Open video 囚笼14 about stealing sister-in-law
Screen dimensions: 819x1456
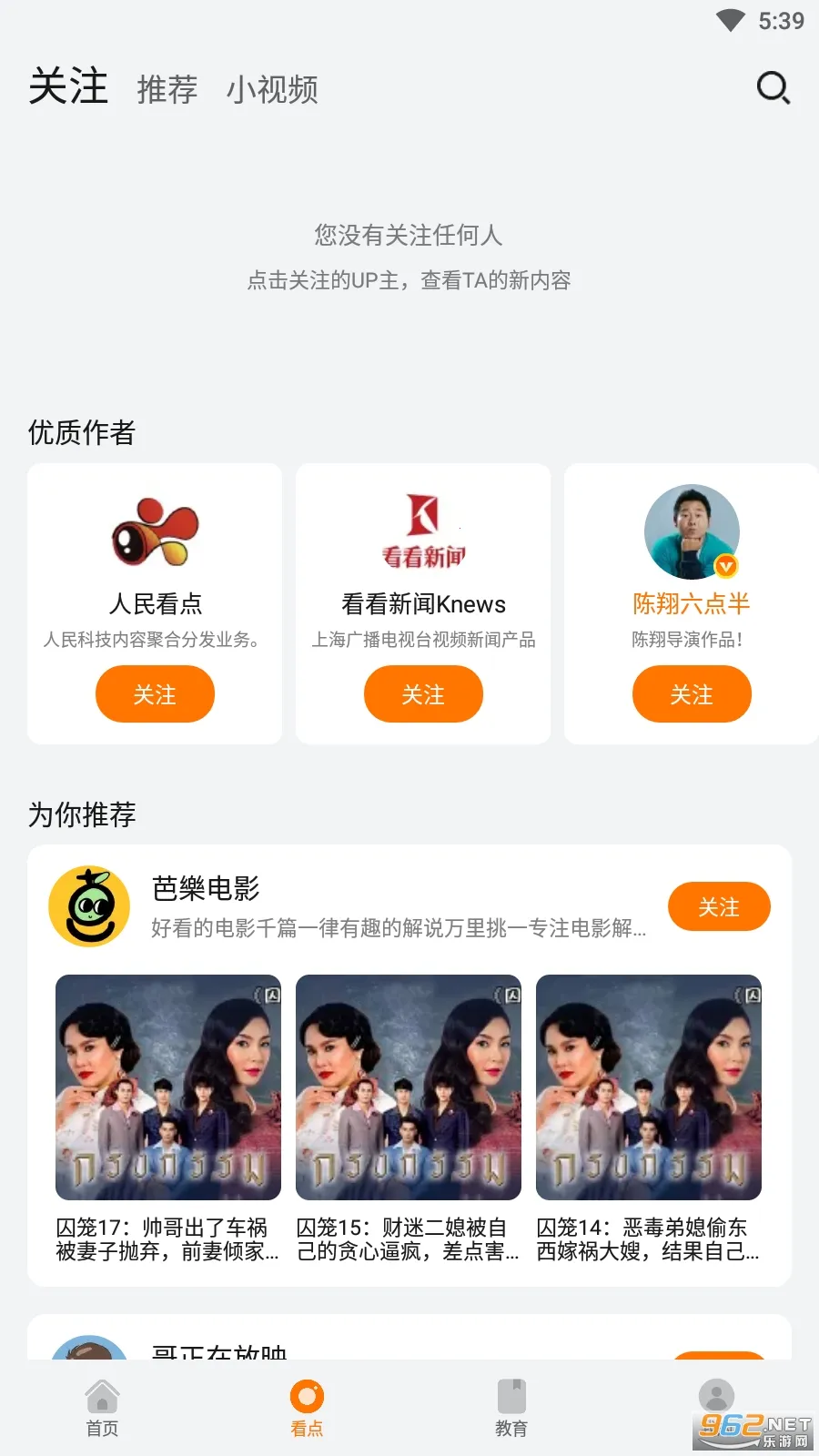tap(648, 1088)
